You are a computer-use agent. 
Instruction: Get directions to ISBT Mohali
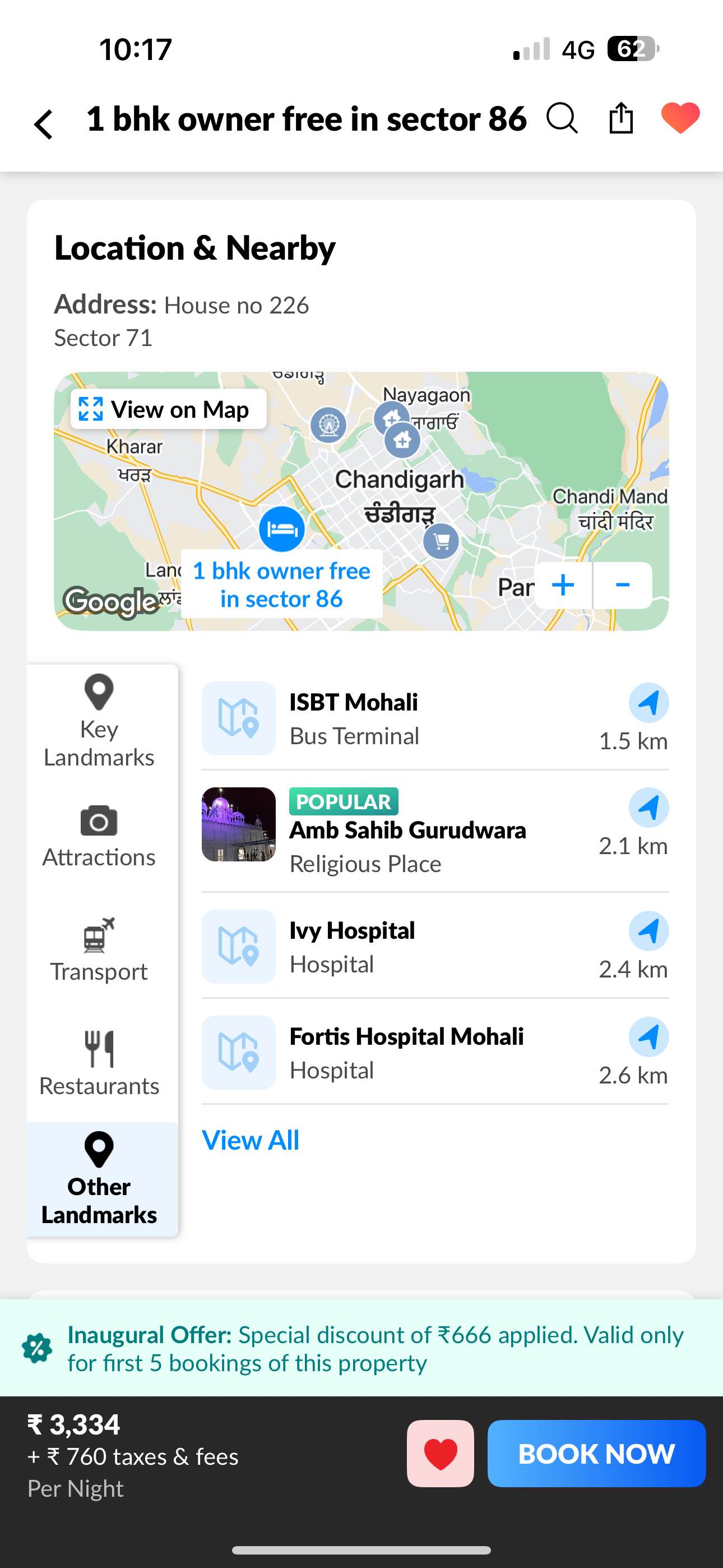(648, 703)
